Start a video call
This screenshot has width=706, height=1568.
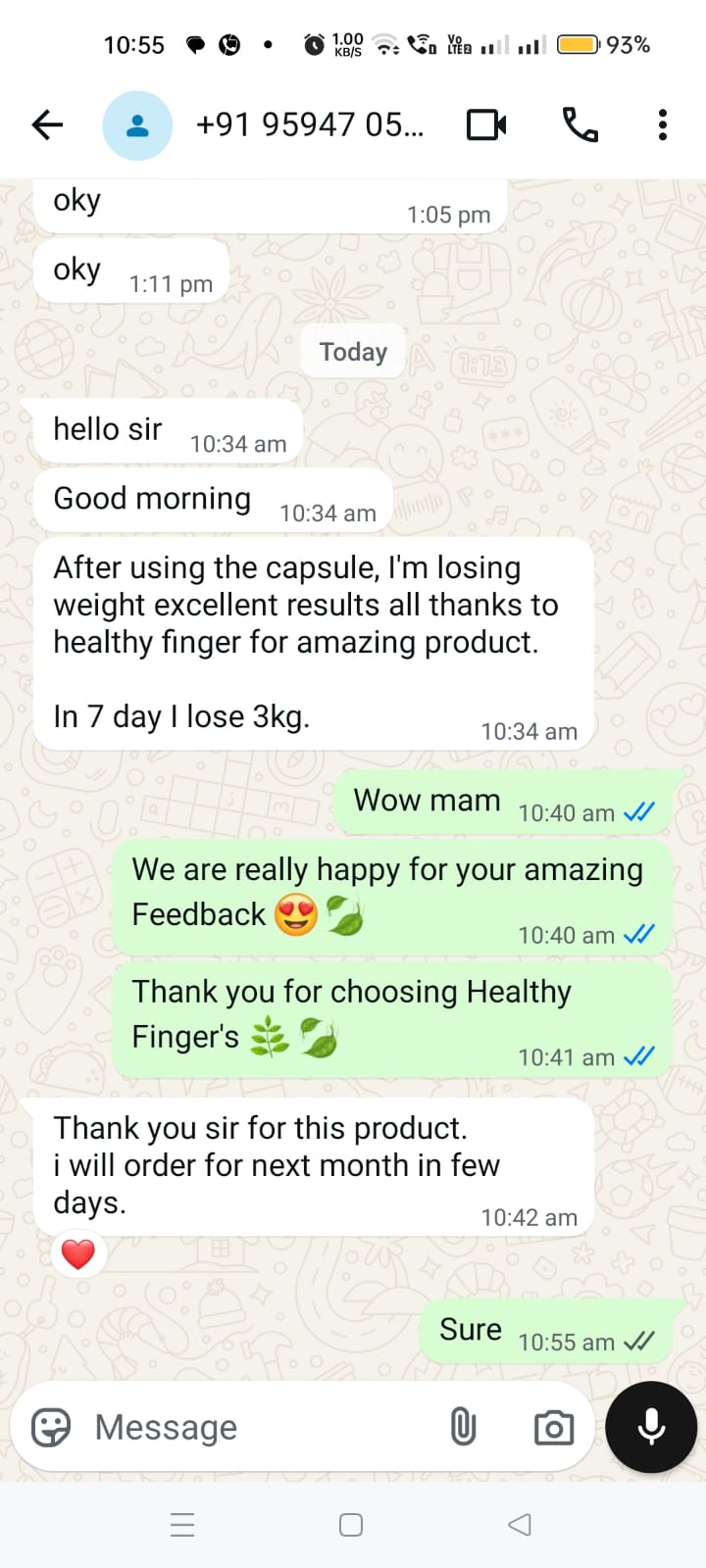click(x=486, y=125)
